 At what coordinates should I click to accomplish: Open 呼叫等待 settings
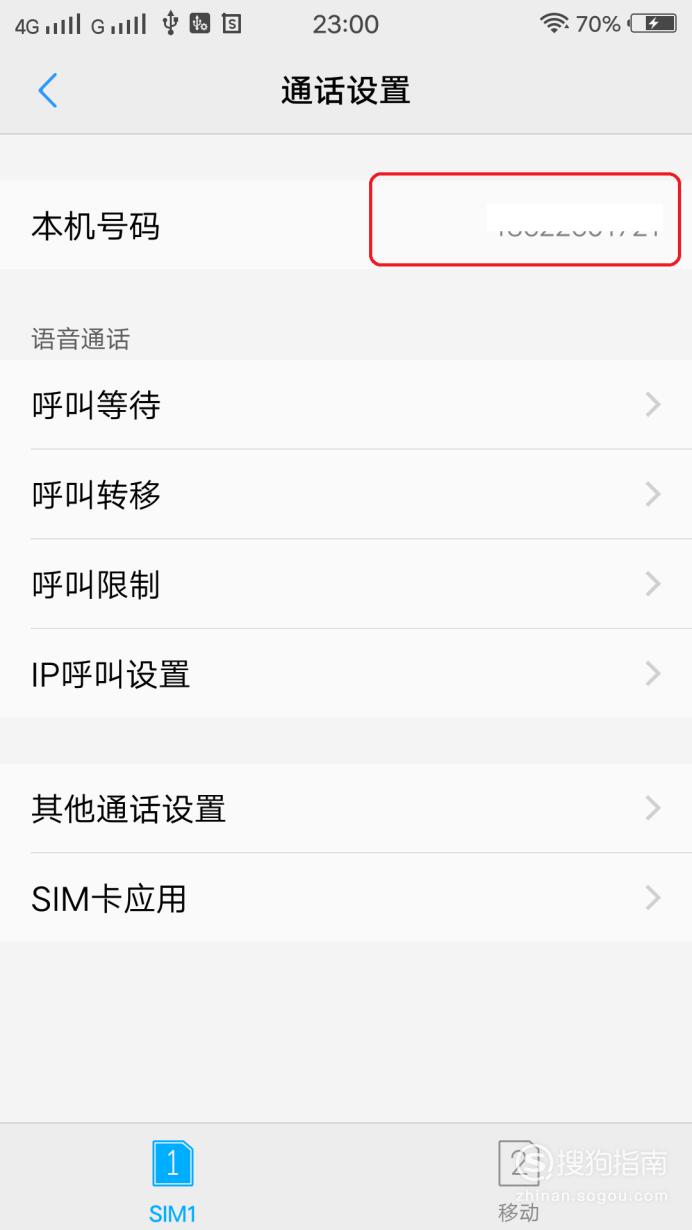(346, 405)
